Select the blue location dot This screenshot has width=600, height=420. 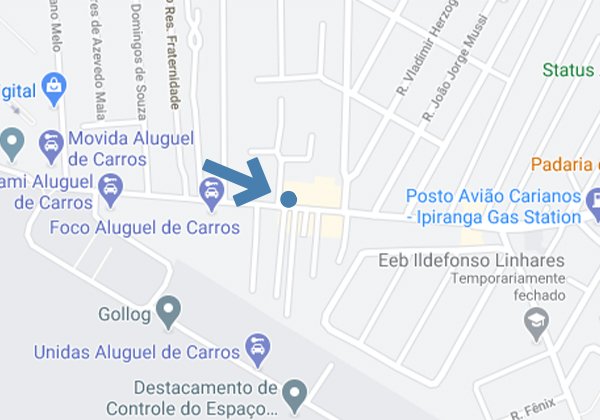[288, 199]
